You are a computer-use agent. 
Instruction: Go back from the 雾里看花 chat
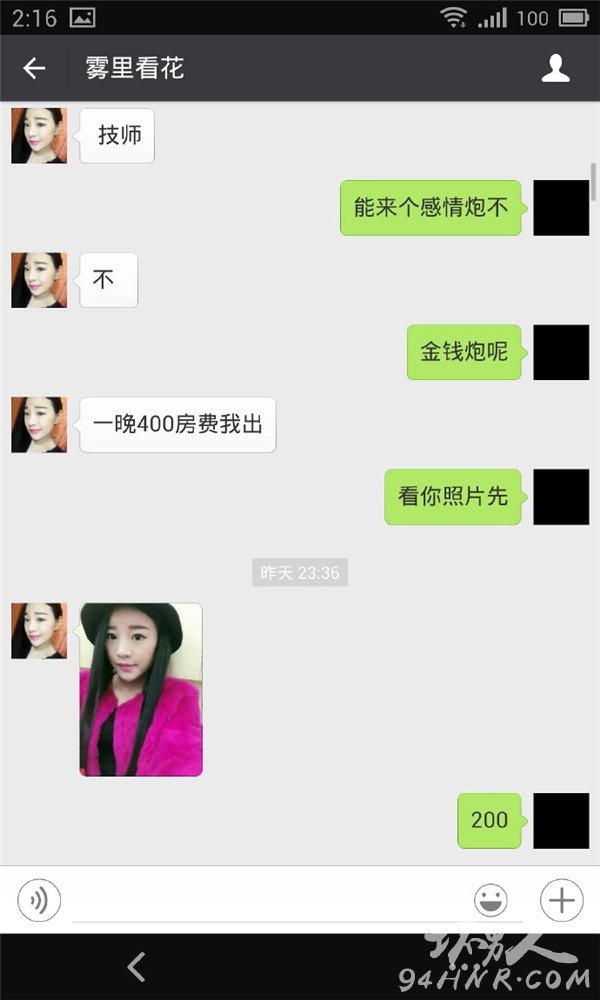click(34, 68)
